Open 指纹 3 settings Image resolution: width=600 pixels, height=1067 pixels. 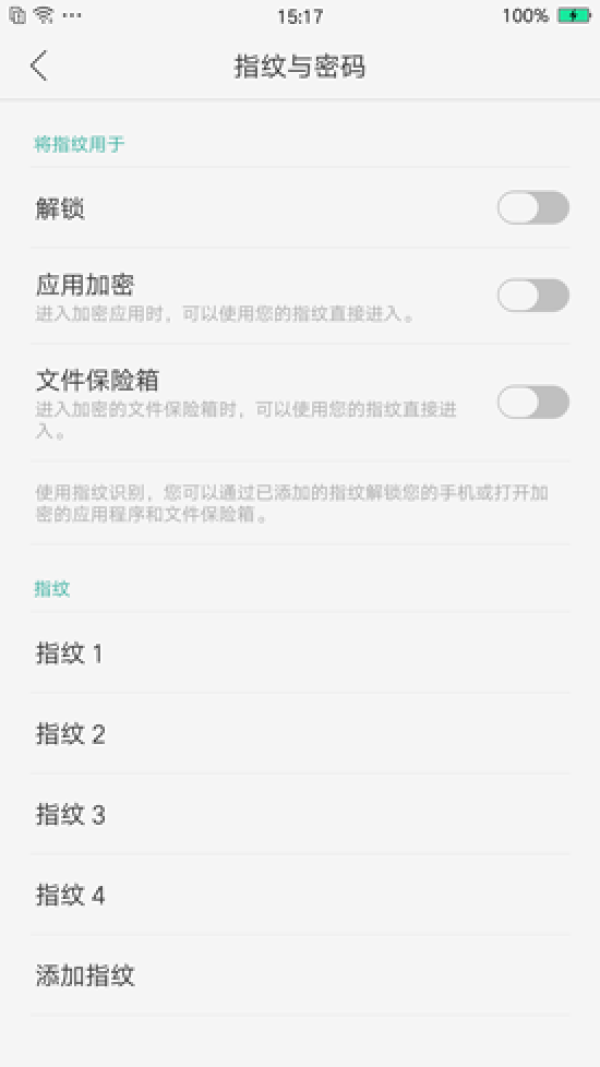pyautogui.click(x=300, y=815)
